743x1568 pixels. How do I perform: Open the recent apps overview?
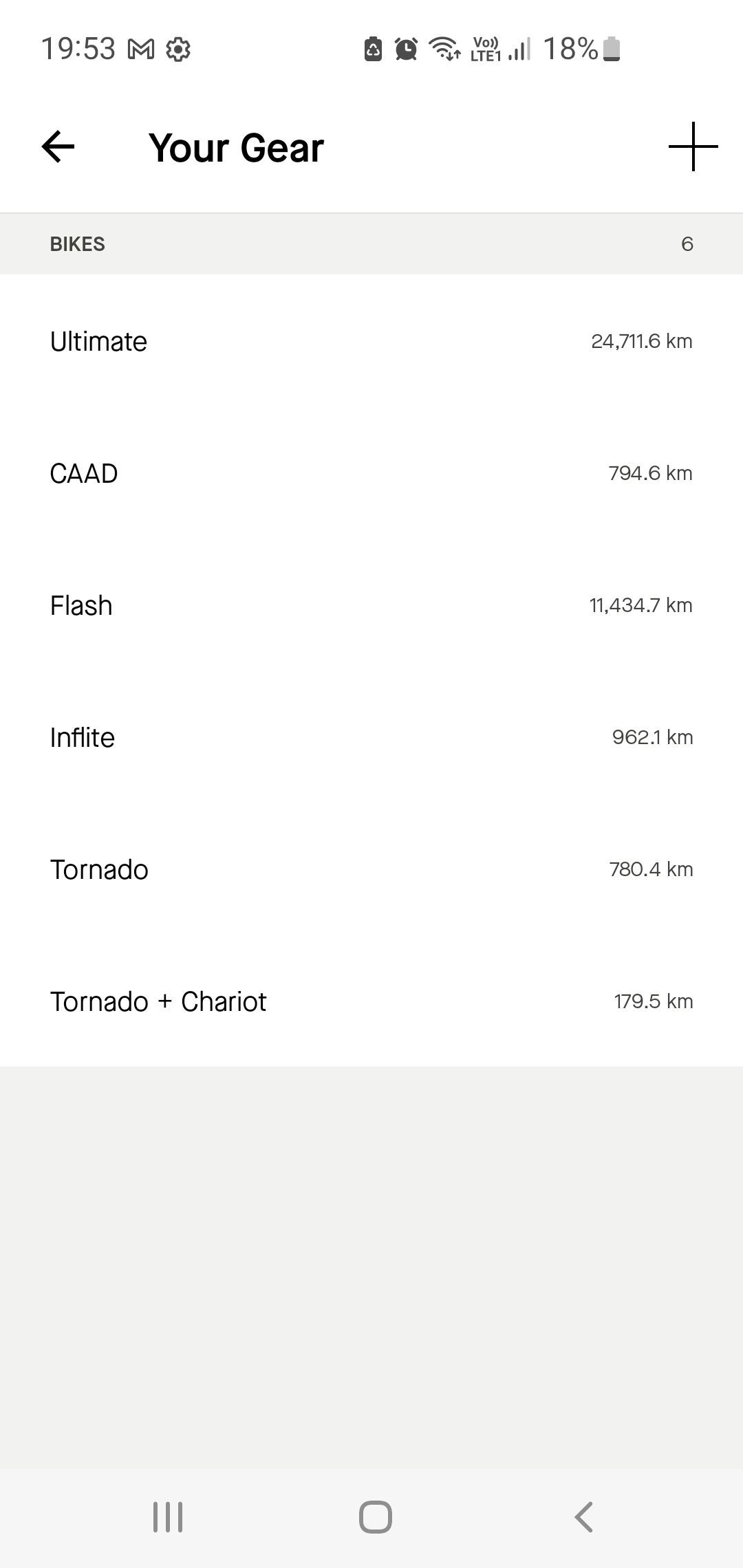(168, 1516)
